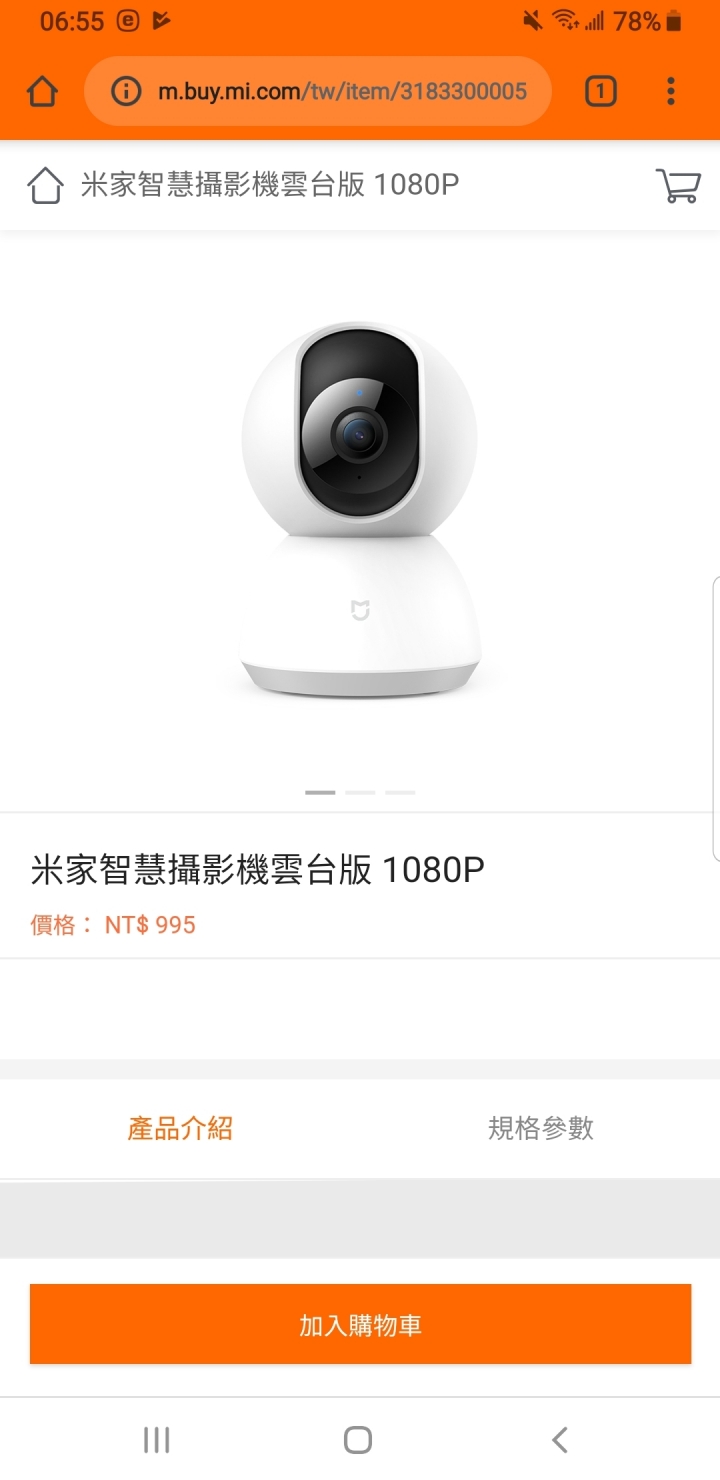
Task: Open recent apps from the navigation bar
Action: coord(157,1440)
